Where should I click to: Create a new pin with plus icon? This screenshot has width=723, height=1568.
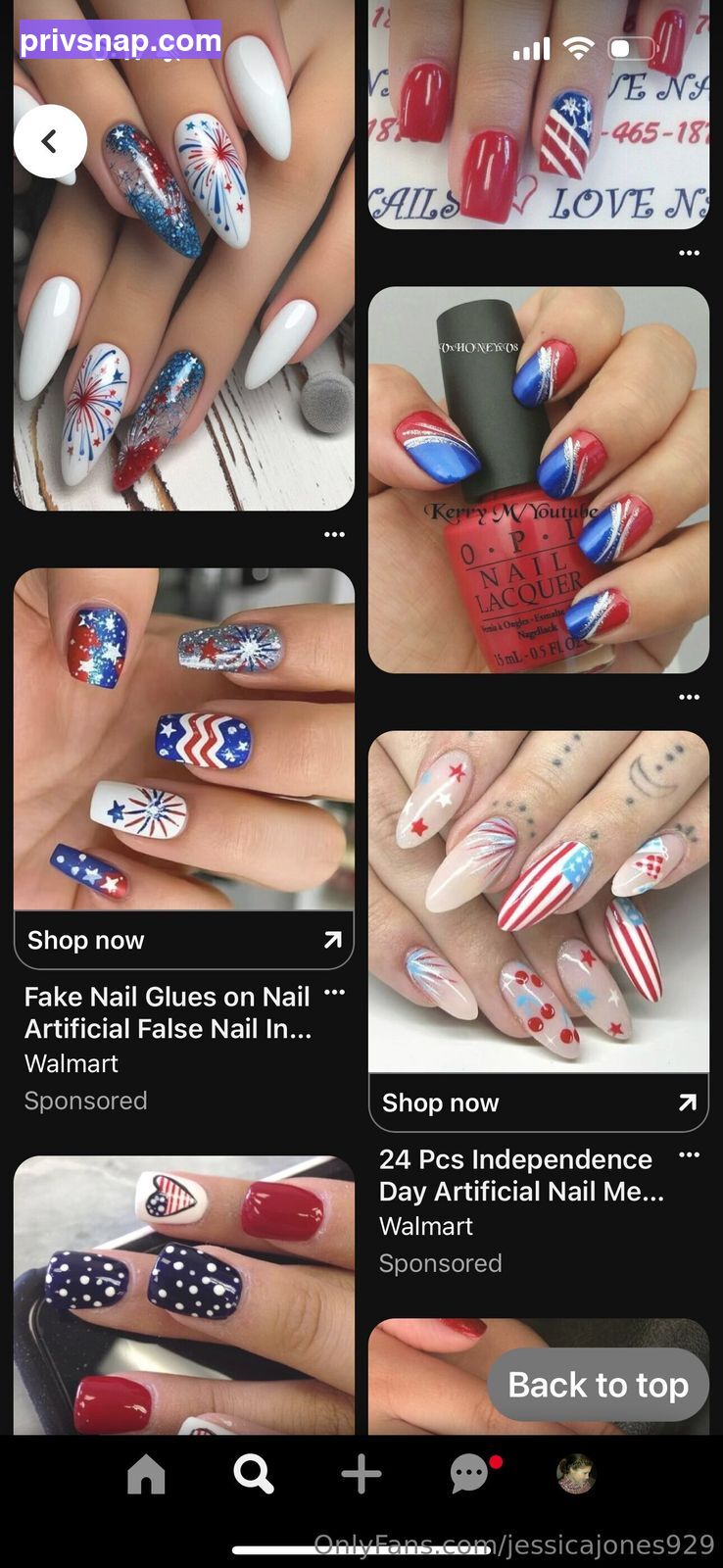[x=361, y=1474]
